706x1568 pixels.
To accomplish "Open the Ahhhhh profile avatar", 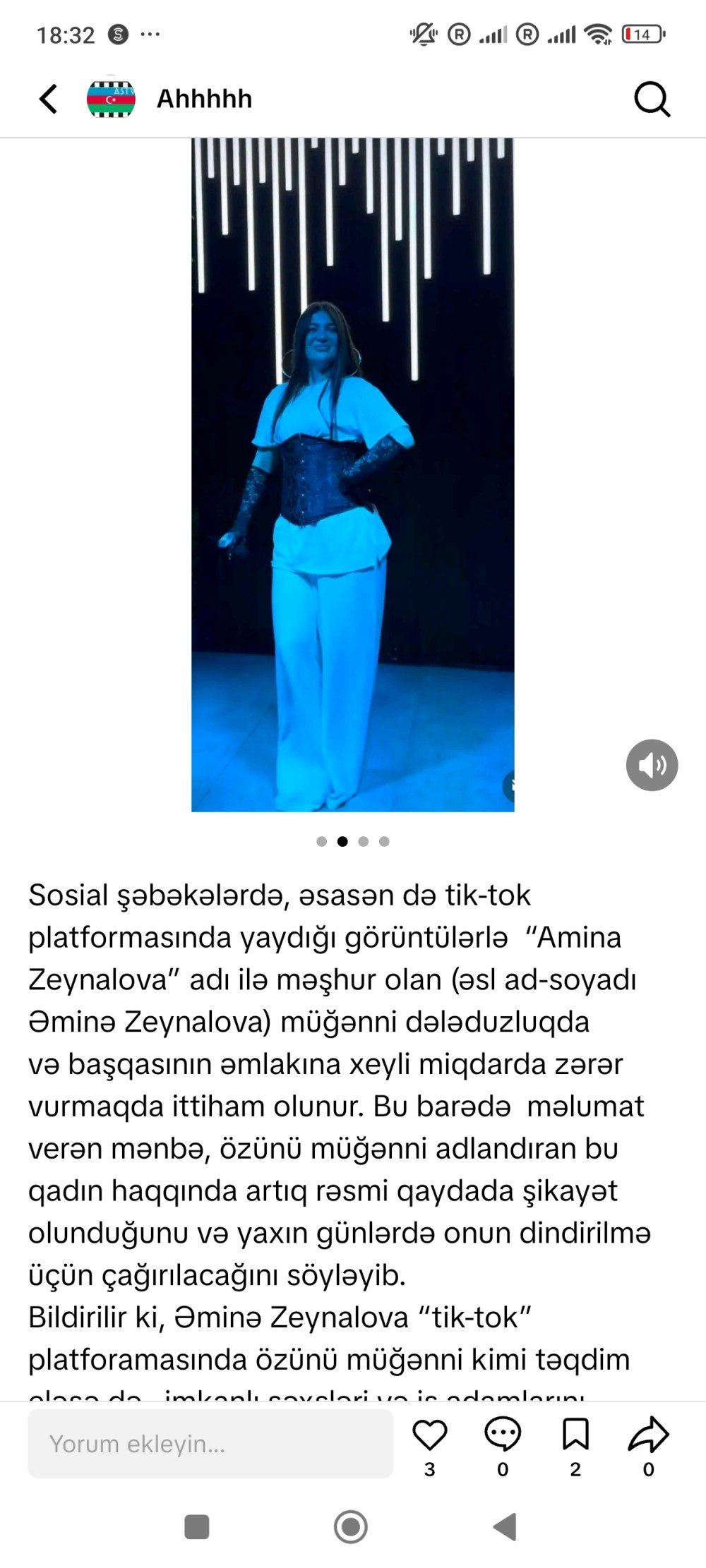I will pyautogui.click(x=111, y=99).
